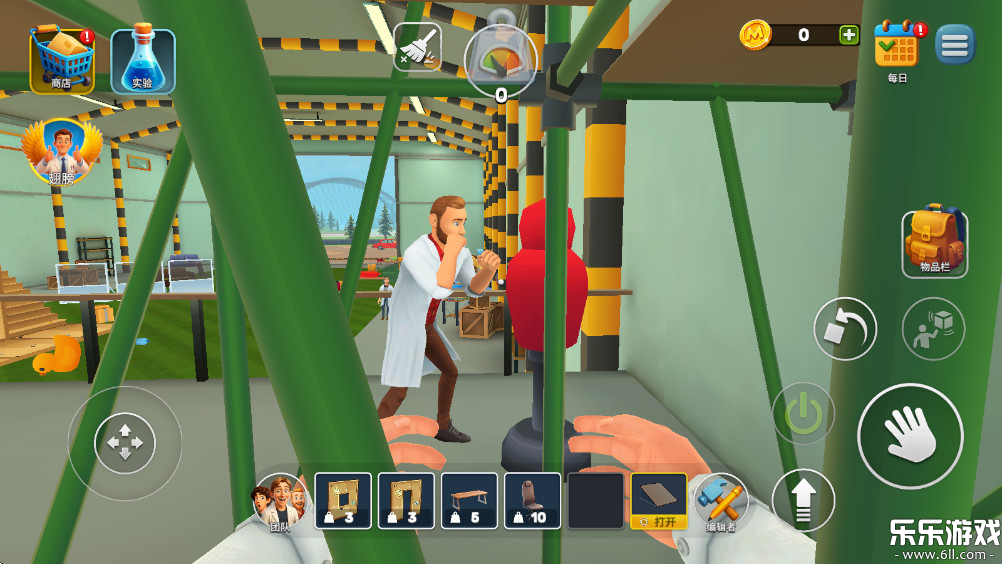
Task: Tap the broom cleanup icon
Action: (417, 47)
